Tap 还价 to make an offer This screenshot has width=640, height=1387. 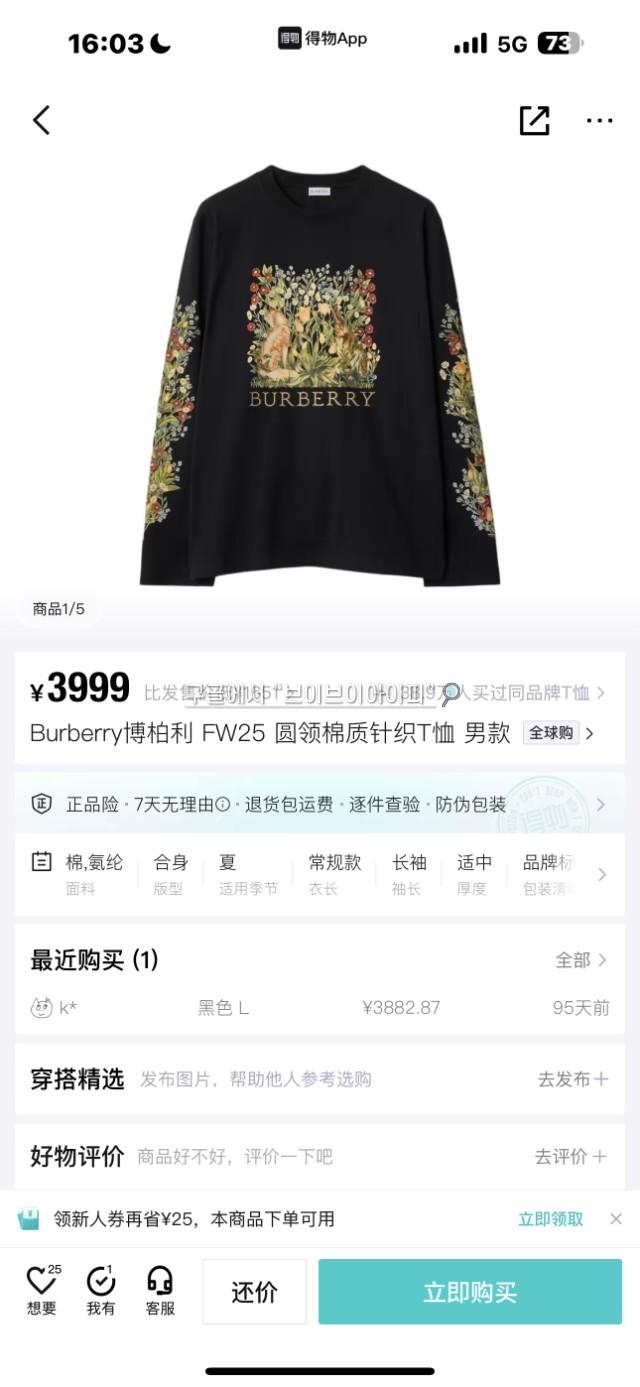254,1292
